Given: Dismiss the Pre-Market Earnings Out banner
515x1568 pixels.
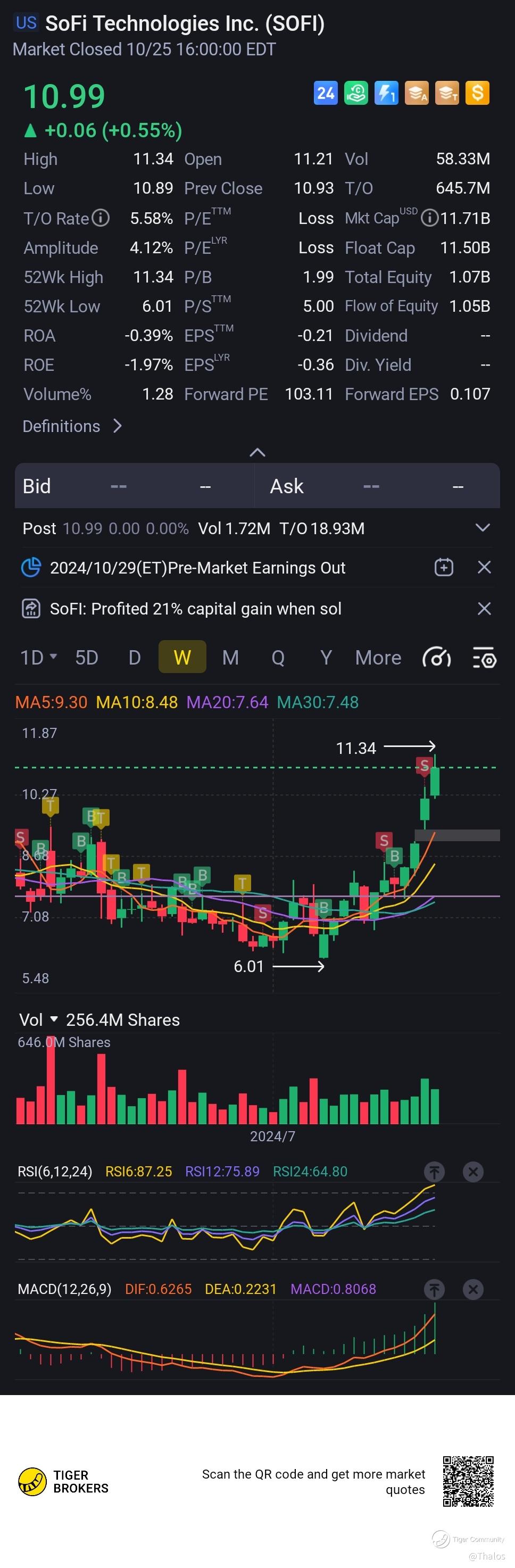Looking at the screenshot, I should point(484,567).
